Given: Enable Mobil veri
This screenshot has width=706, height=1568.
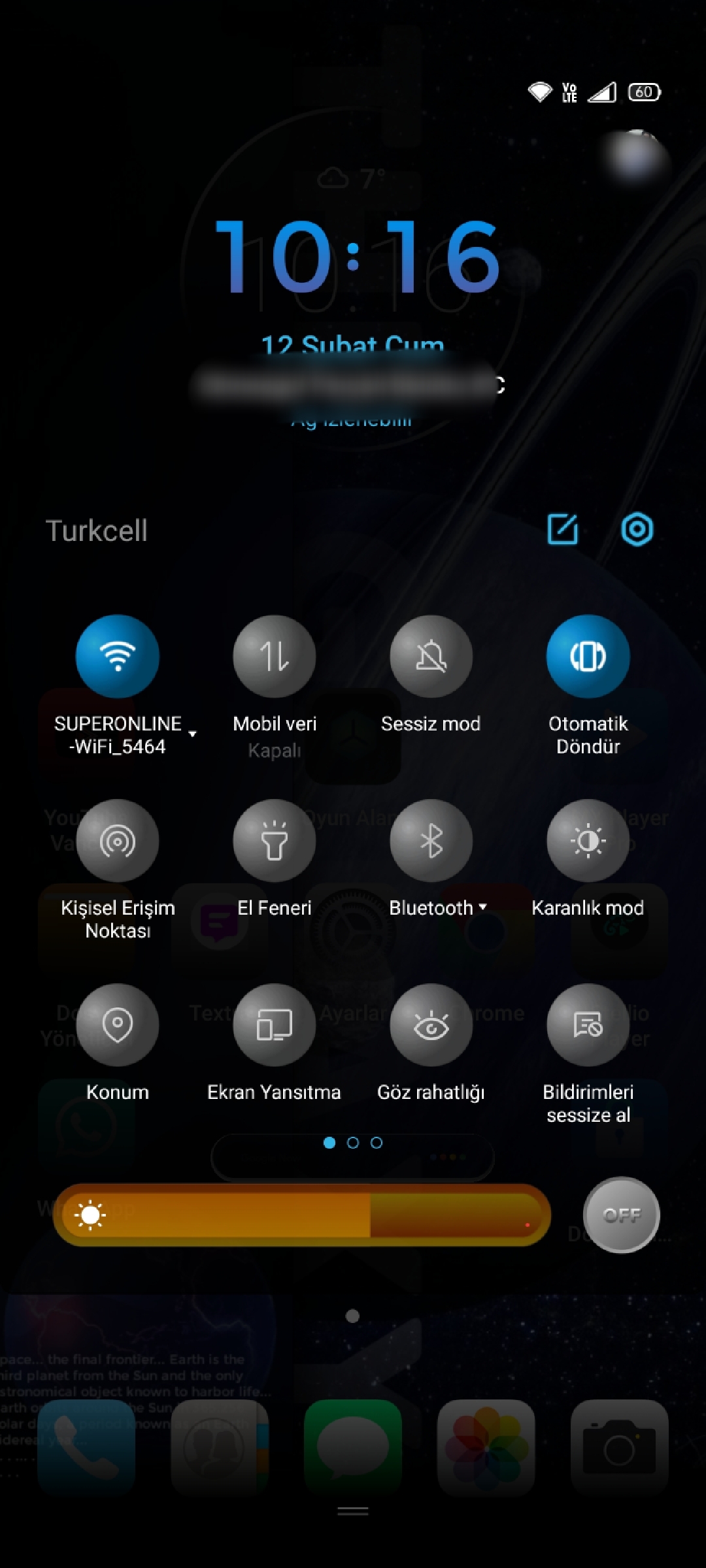Looking at the screenshot, I should [275, 656].
